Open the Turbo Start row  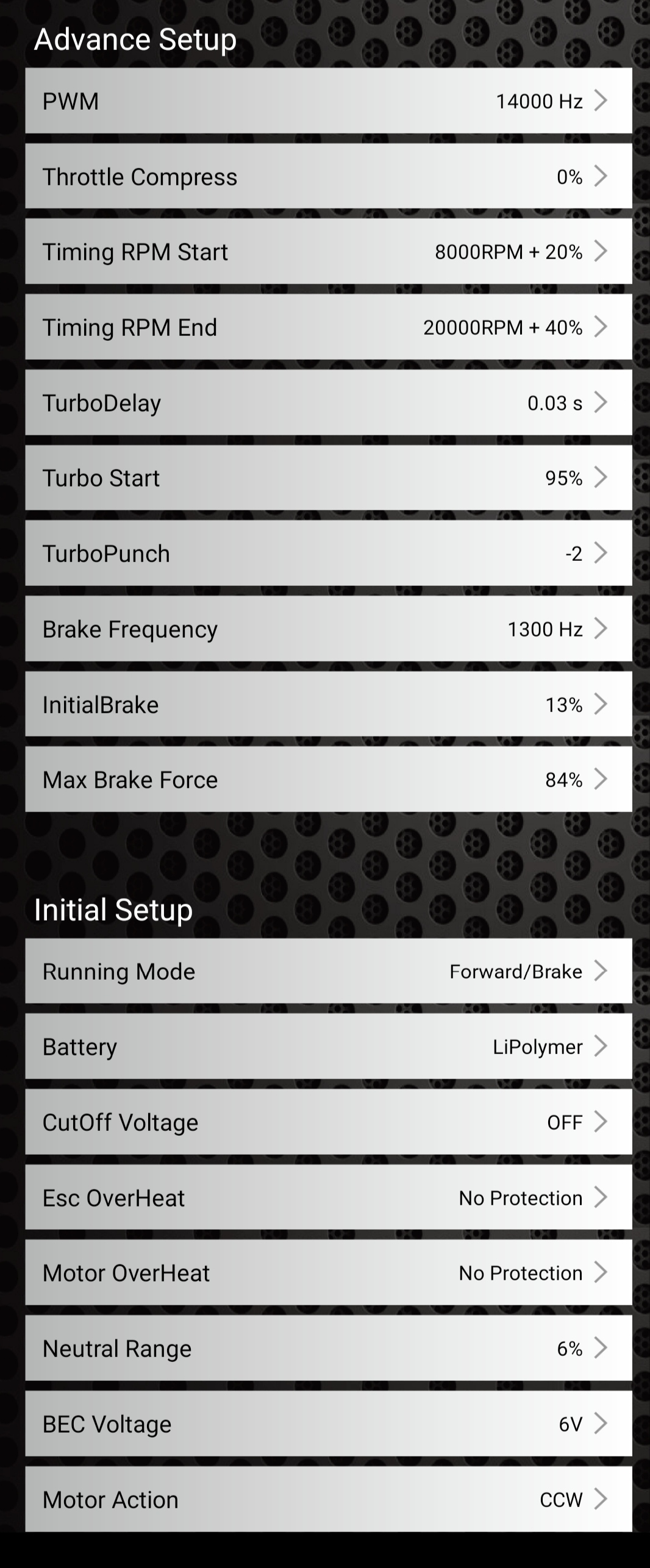(328, 477)
